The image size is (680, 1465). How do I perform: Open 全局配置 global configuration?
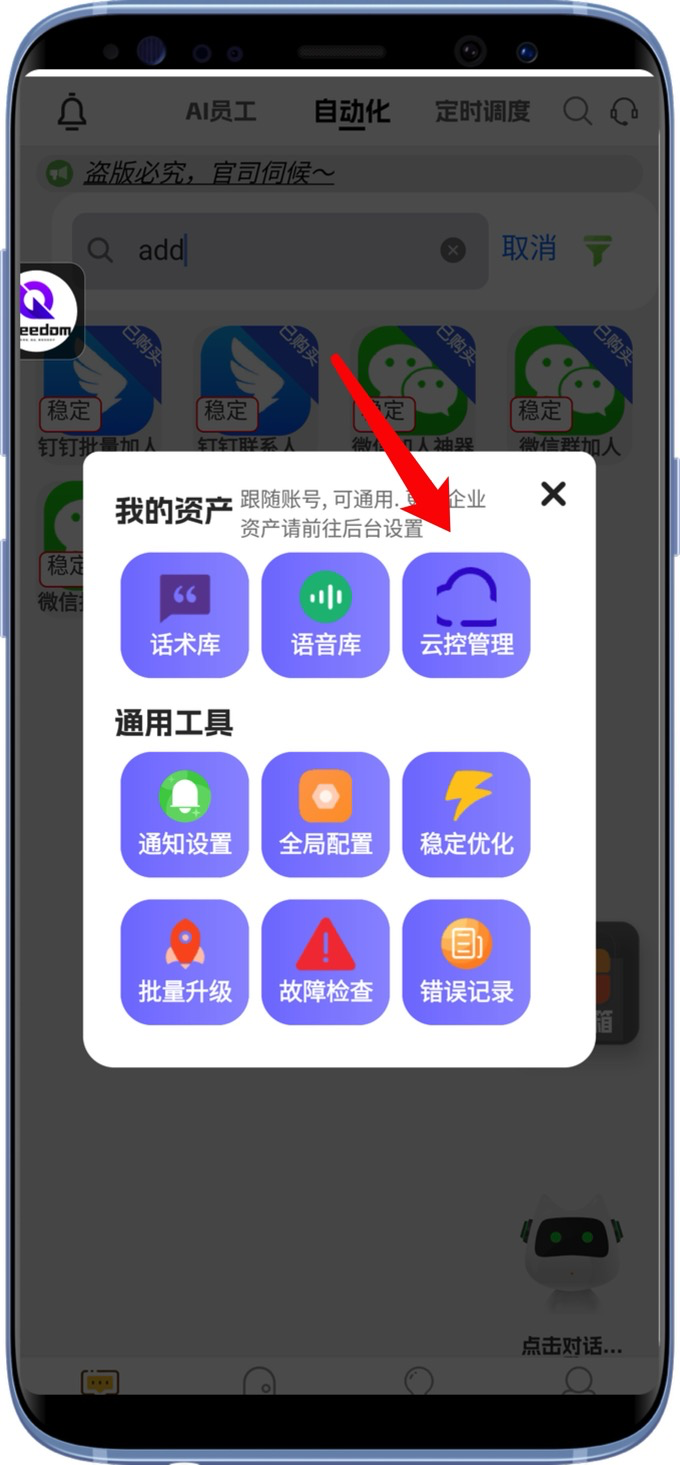click(325, 814)
